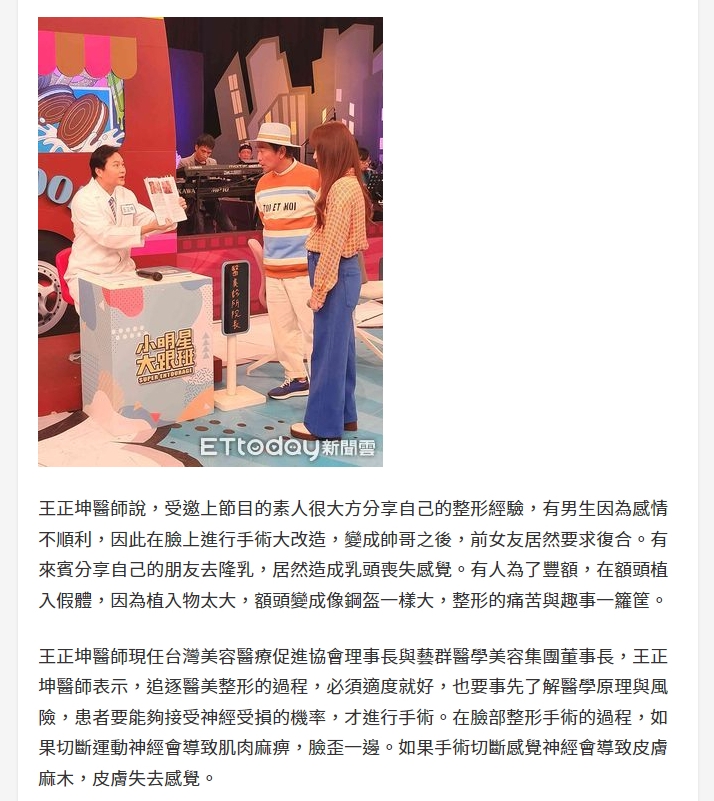The image size is (714, 801).
Task: Open the article photo of the TV studio
Action: [210, 241]
